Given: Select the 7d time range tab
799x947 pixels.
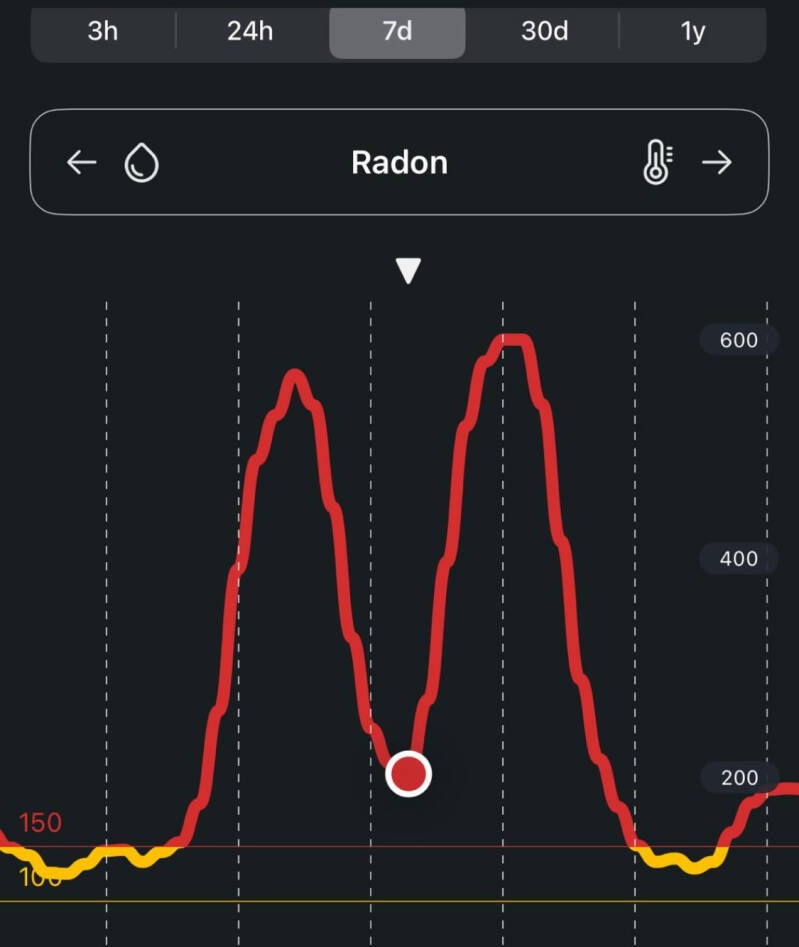Looking at the screenshot, I should [397, 31].
